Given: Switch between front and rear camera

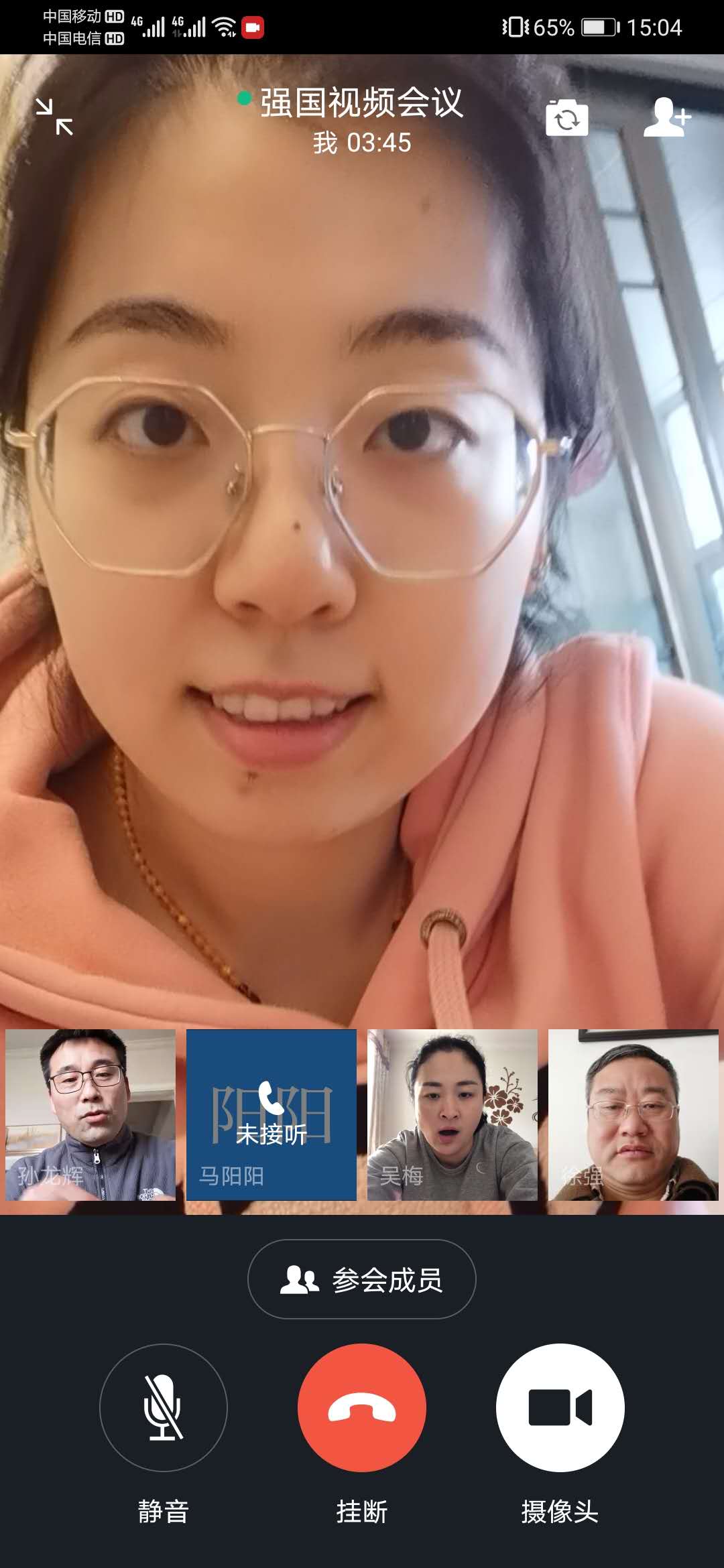Looking at the screenshot, I should click(x=566, y=118).
